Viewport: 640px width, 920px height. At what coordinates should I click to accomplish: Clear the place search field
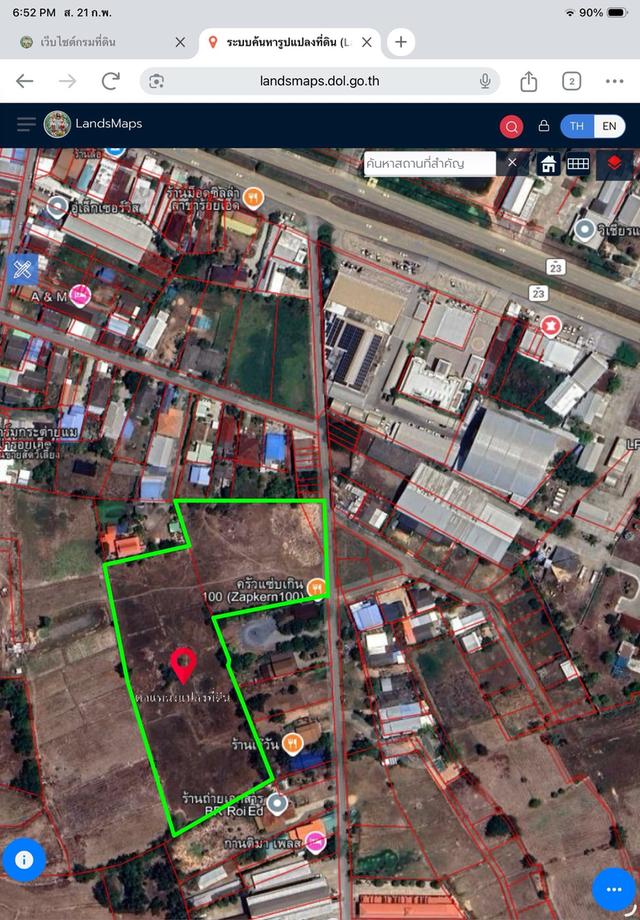pyautogui.click(x=512, y=162)
